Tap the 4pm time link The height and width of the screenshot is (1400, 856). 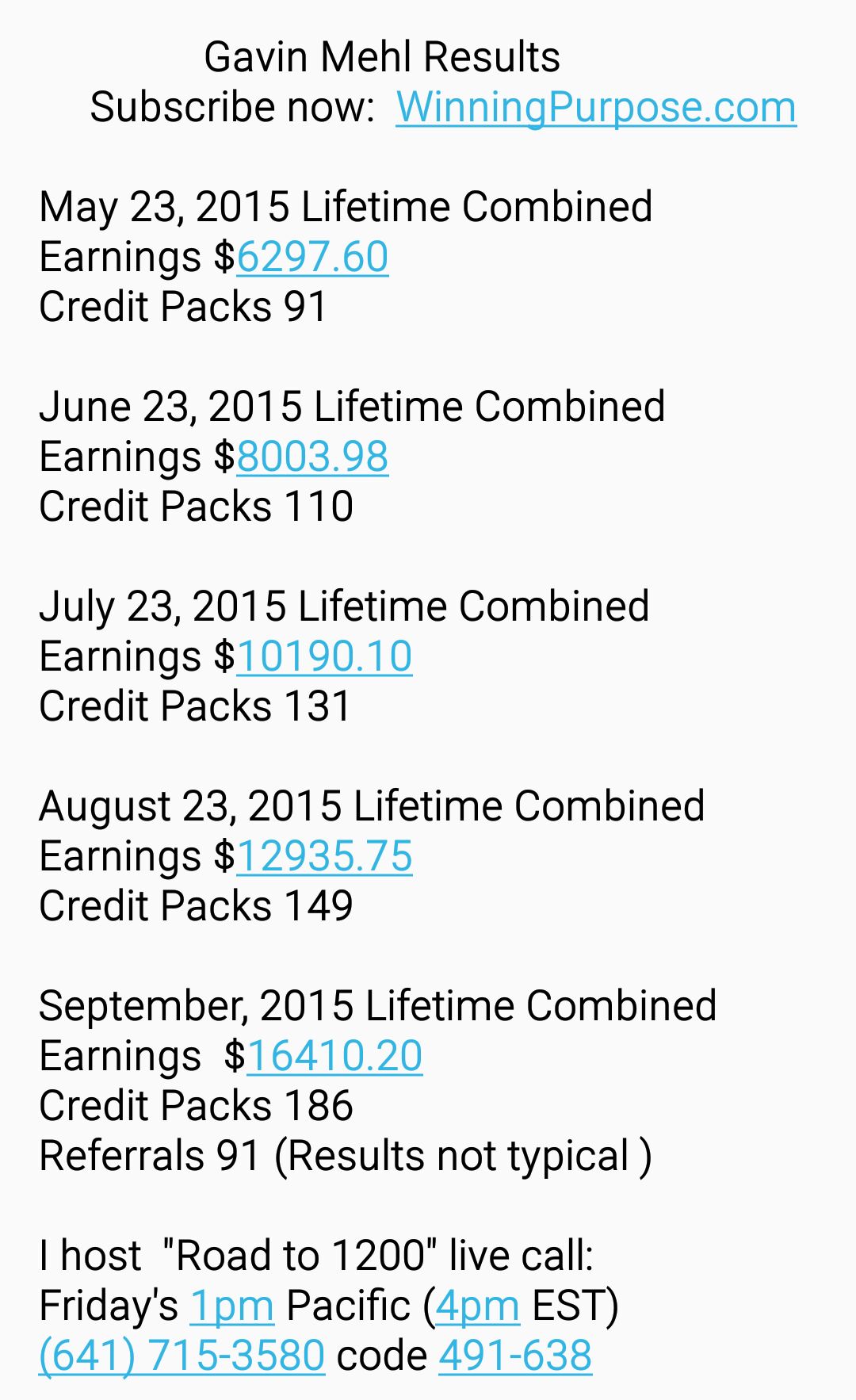477,1305
